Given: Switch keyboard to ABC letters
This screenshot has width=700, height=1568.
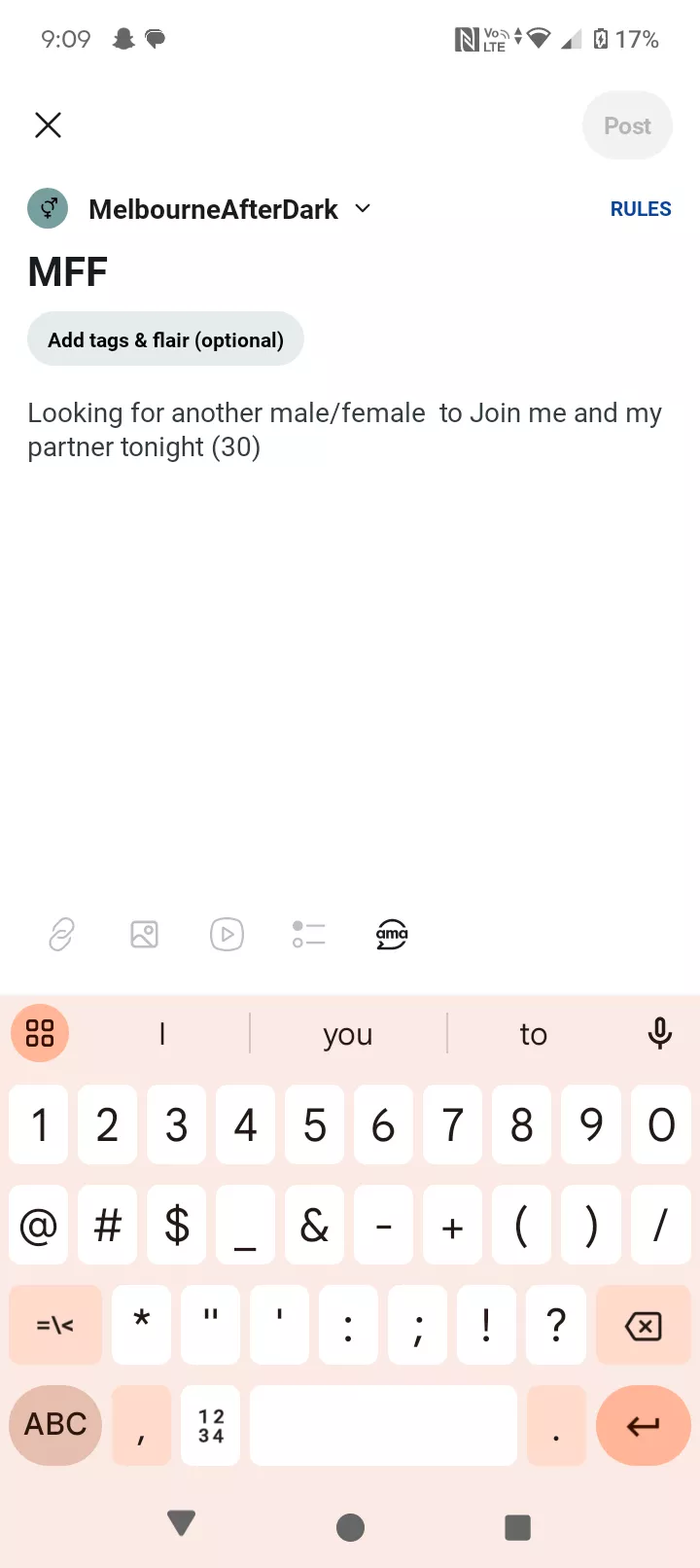Looking at the screenshot, I should coord(55,1424).
